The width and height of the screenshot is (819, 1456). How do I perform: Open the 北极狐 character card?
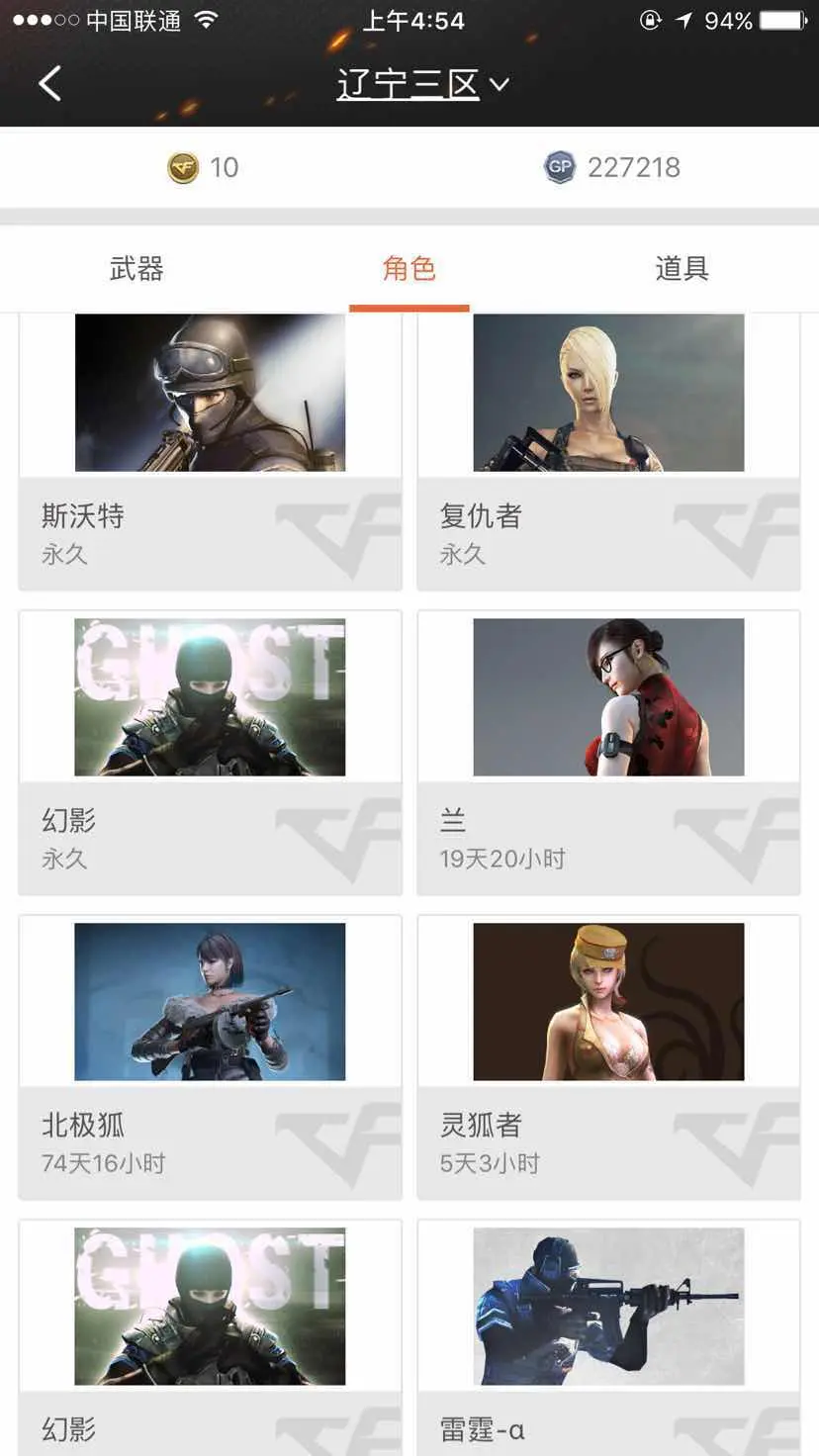point(210,1056)
